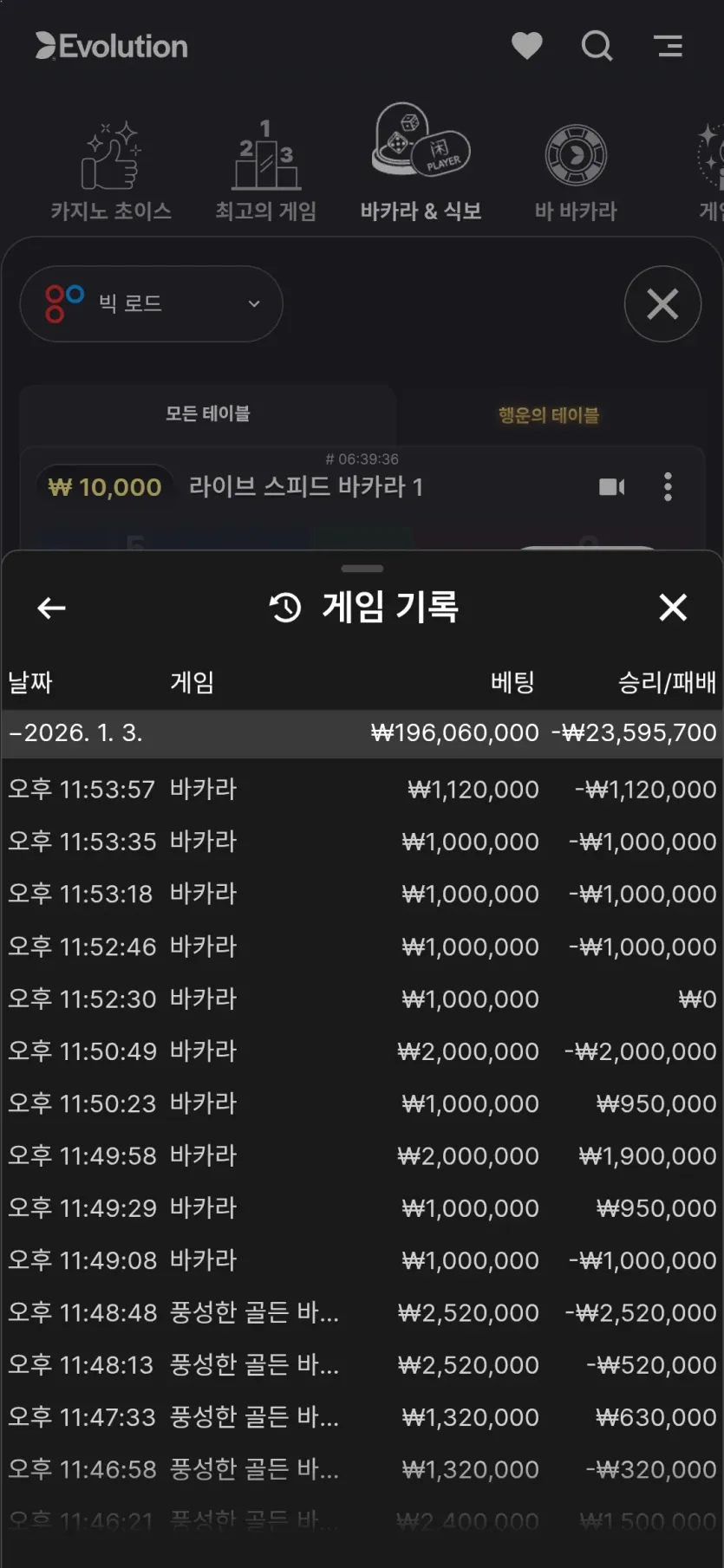Select the 최고의 게임 category
Viewport: 724px width, 1568px height.
[265, 172]
